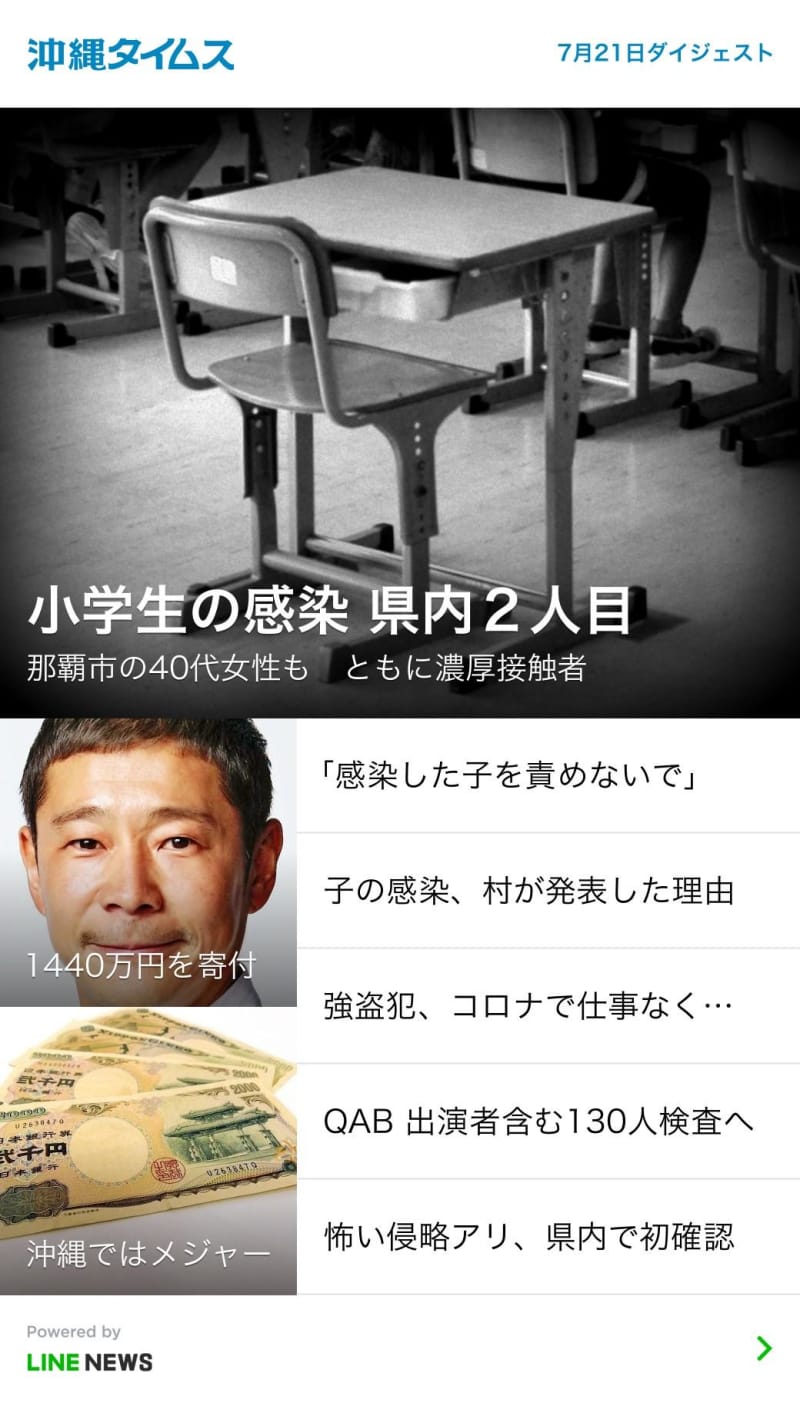Read the headline 「感染した子を責めないで」
The width and height of the screenshot is (800, 1403).
pyautogui.click(x=548, y=775)
